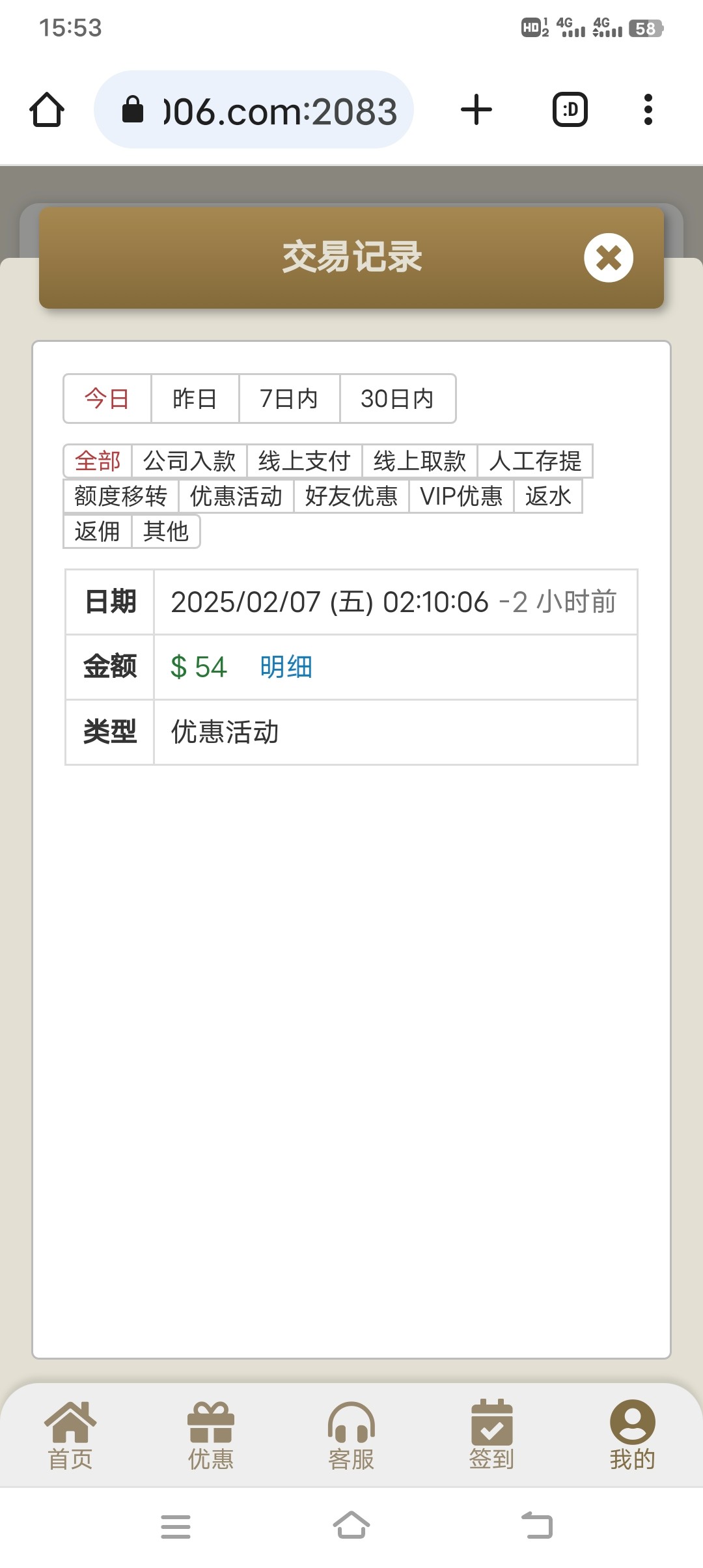Filter by 额度移转
This screenshot has height=1568, width=703.
(120, 496)
